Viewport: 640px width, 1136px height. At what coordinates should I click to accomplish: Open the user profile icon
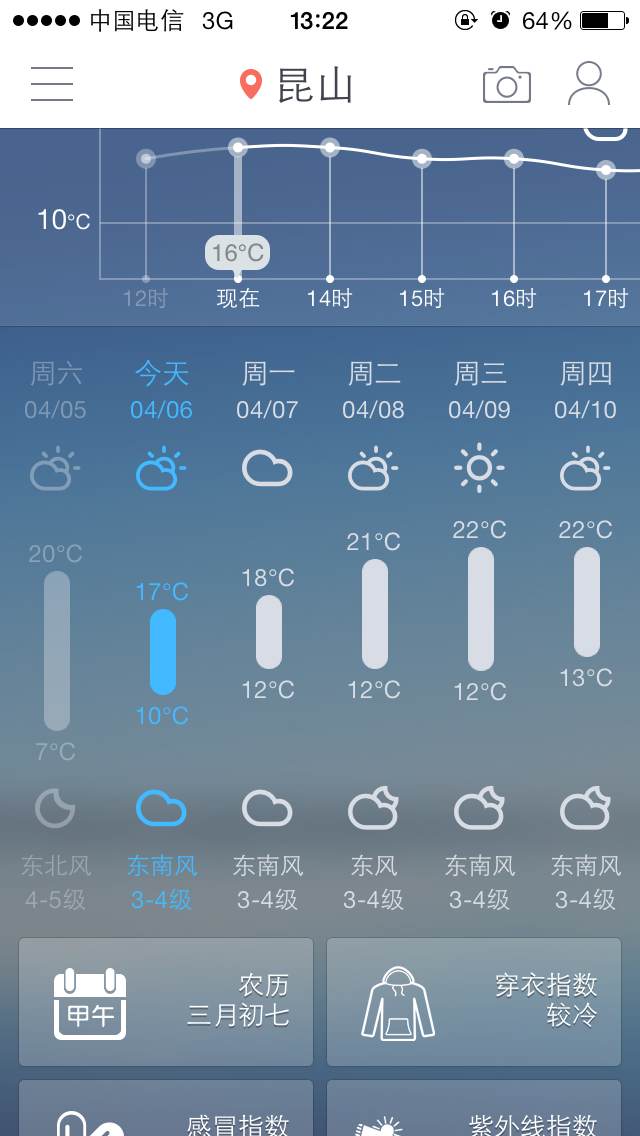588,84
